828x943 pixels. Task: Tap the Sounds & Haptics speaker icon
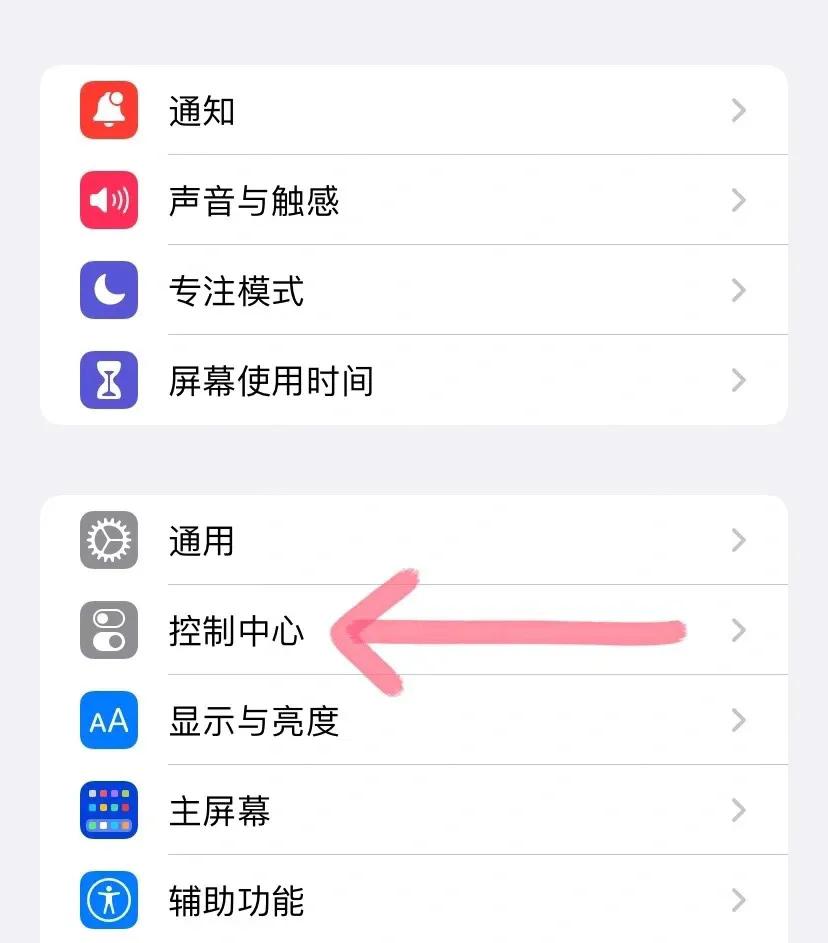click(108, 200)
